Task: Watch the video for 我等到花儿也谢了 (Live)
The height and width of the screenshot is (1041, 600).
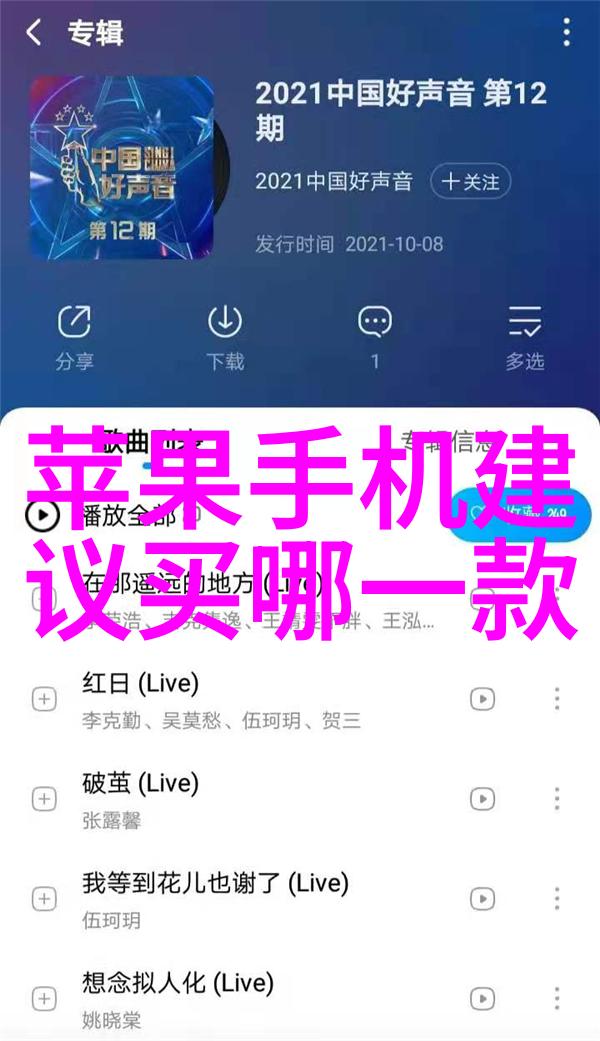Action: (x=483, y=898)
